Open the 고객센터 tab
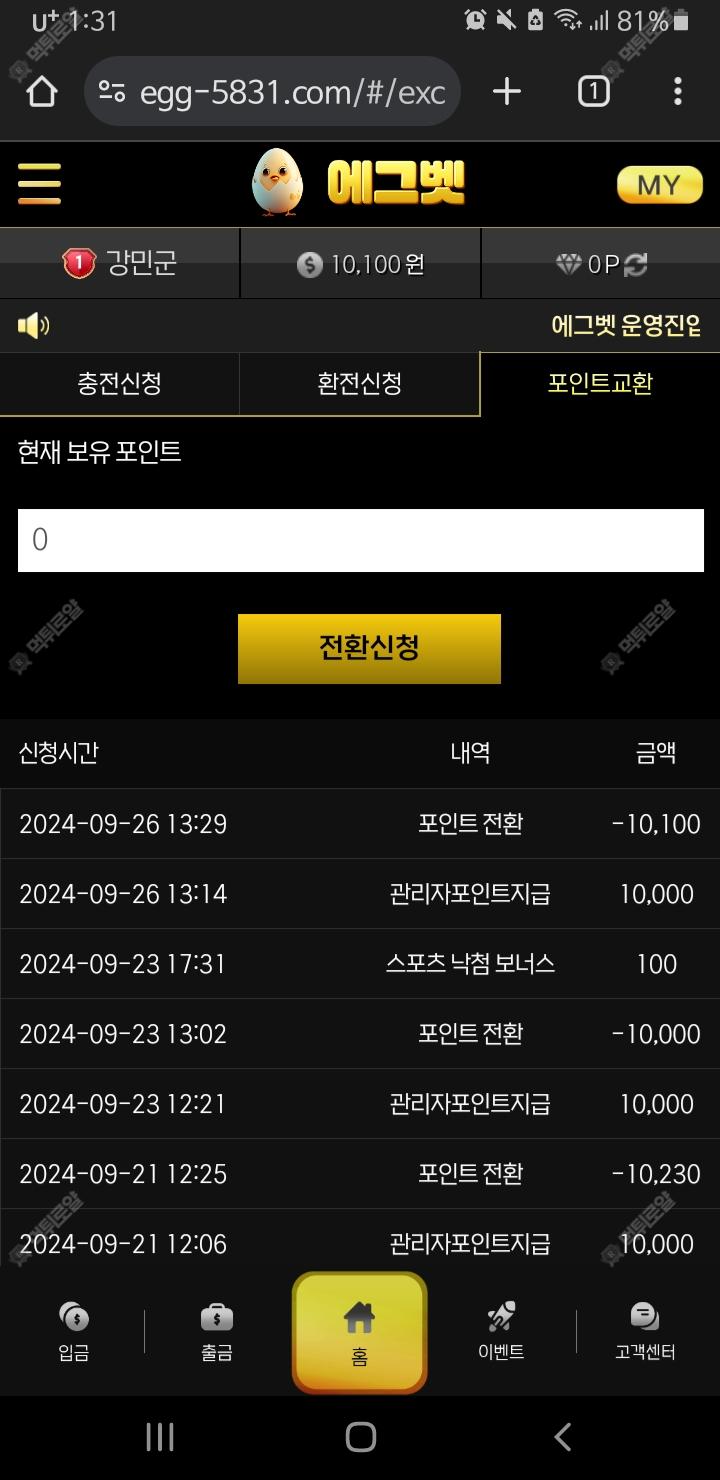The width and height of the screenshot is (720, 1480). [645, 1332]
